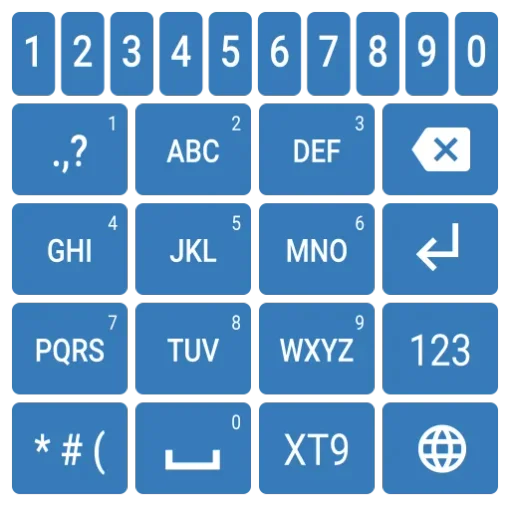
Task: Tap the WXYZ key
Action: [317, 349]
